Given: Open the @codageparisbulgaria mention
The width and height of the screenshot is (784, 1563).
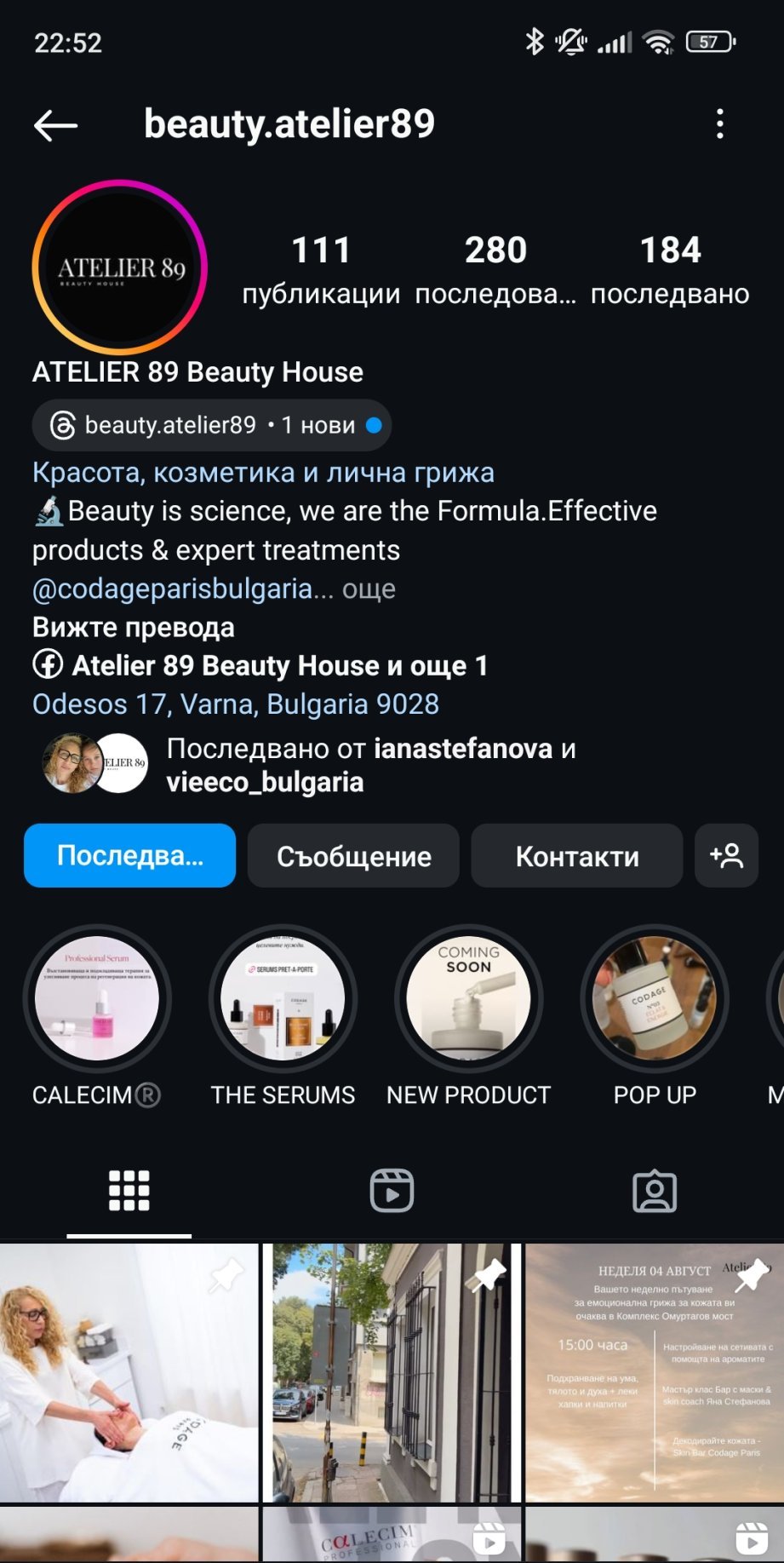Looking at the screenshot, I should coord(172,589).
